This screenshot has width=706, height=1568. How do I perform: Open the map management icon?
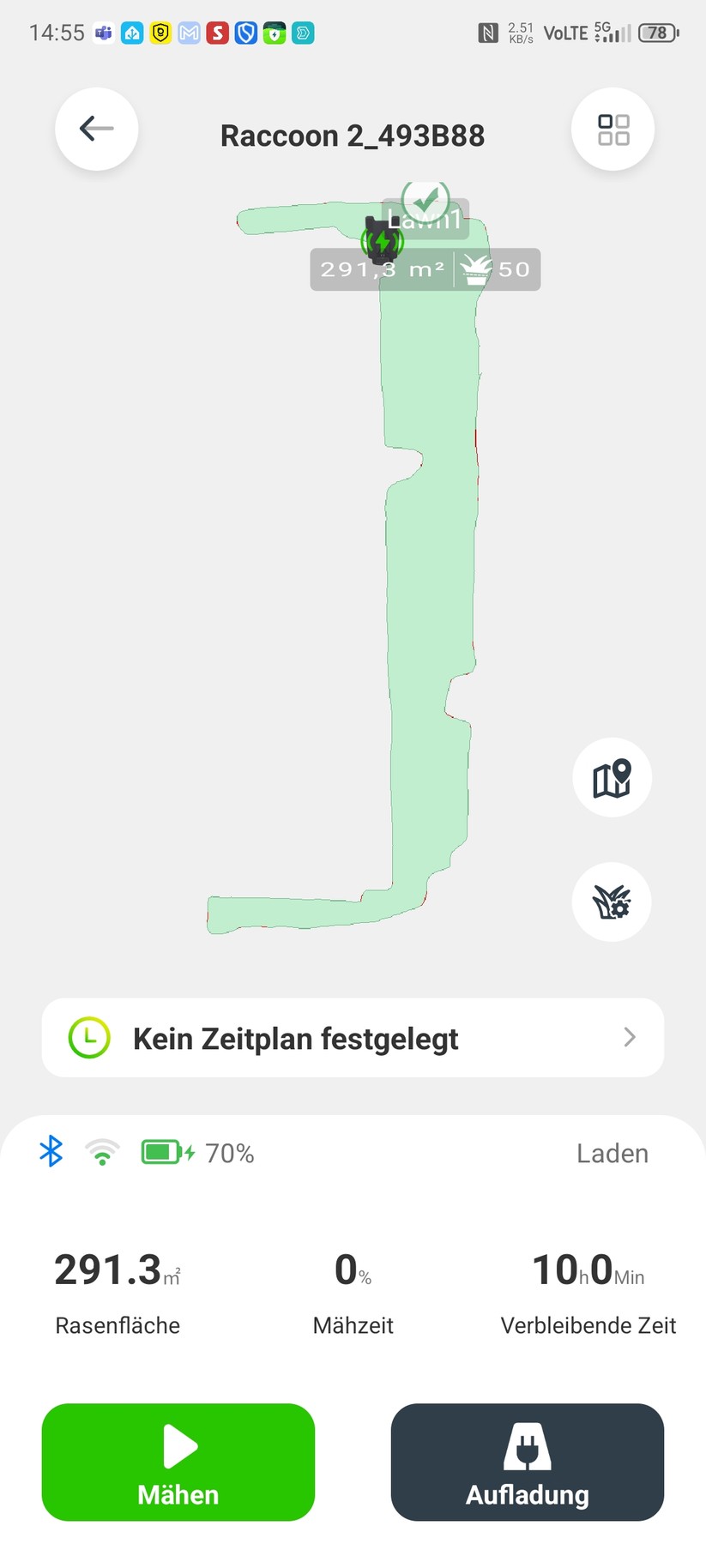(x=611, y=777)
